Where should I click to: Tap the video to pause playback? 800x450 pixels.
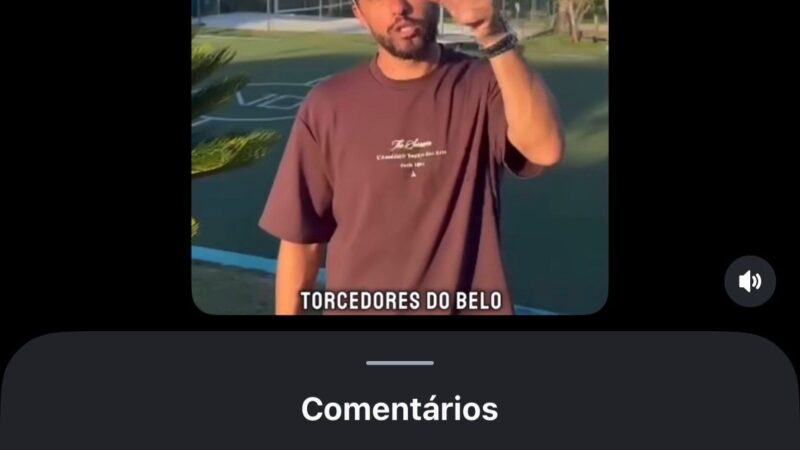click(400, 160)
